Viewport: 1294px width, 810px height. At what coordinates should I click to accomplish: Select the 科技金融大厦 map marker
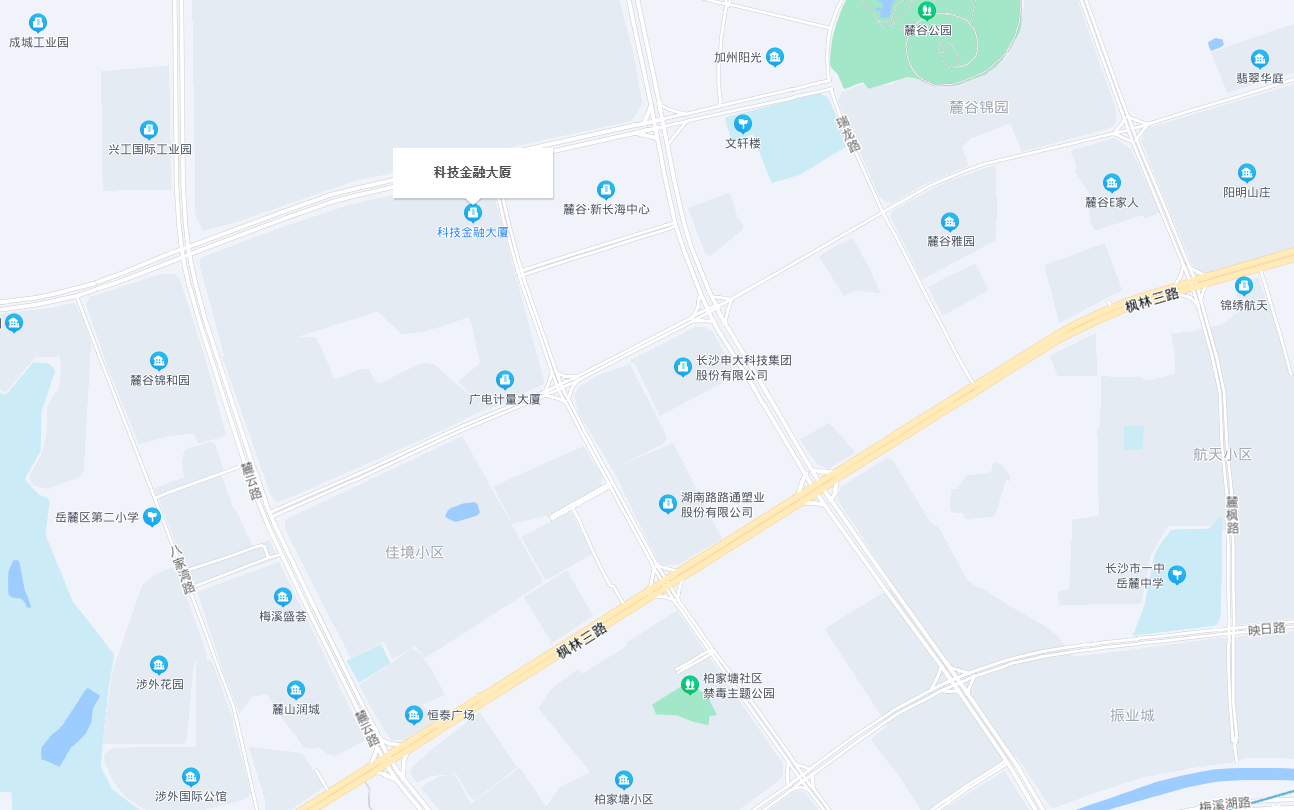473,213
